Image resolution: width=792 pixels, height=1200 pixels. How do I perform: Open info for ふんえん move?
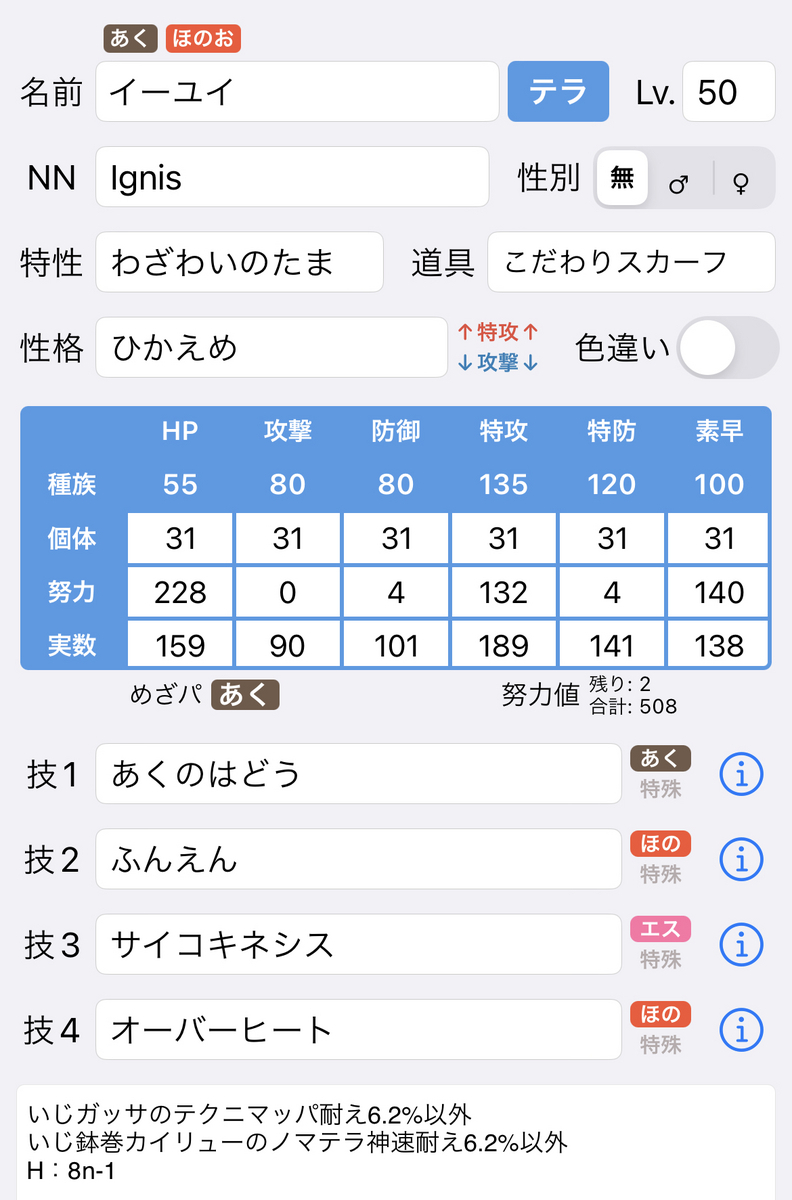(x=742, y=858)
